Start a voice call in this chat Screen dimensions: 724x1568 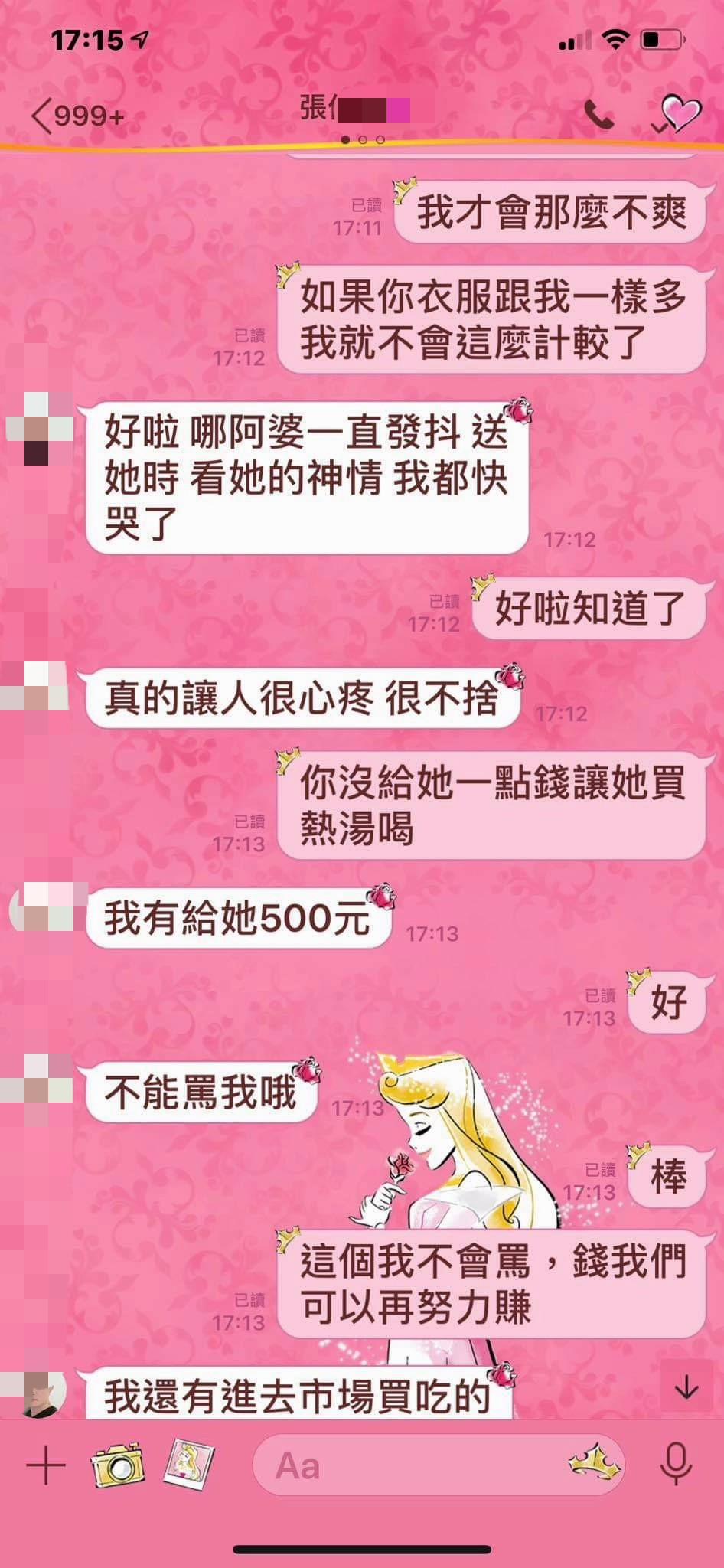(598, 116)
